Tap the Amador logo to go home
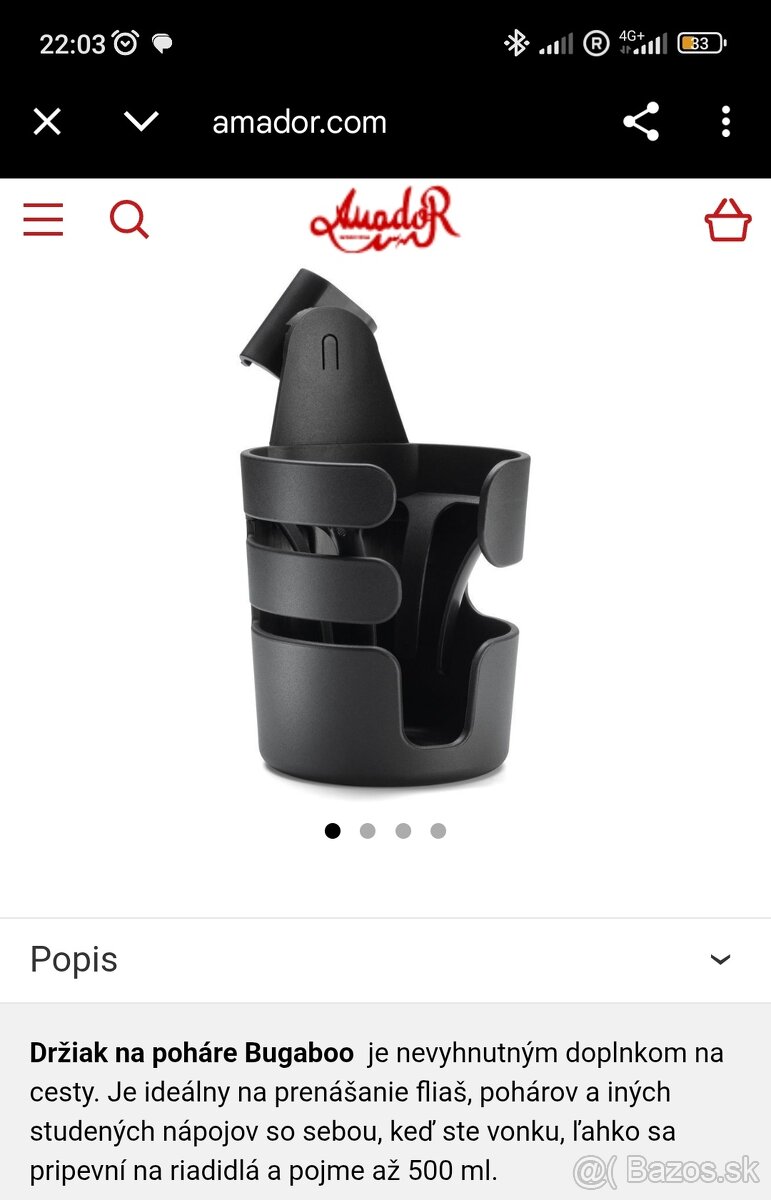The width and height of the screenshot is (771, 1200). 385,219
